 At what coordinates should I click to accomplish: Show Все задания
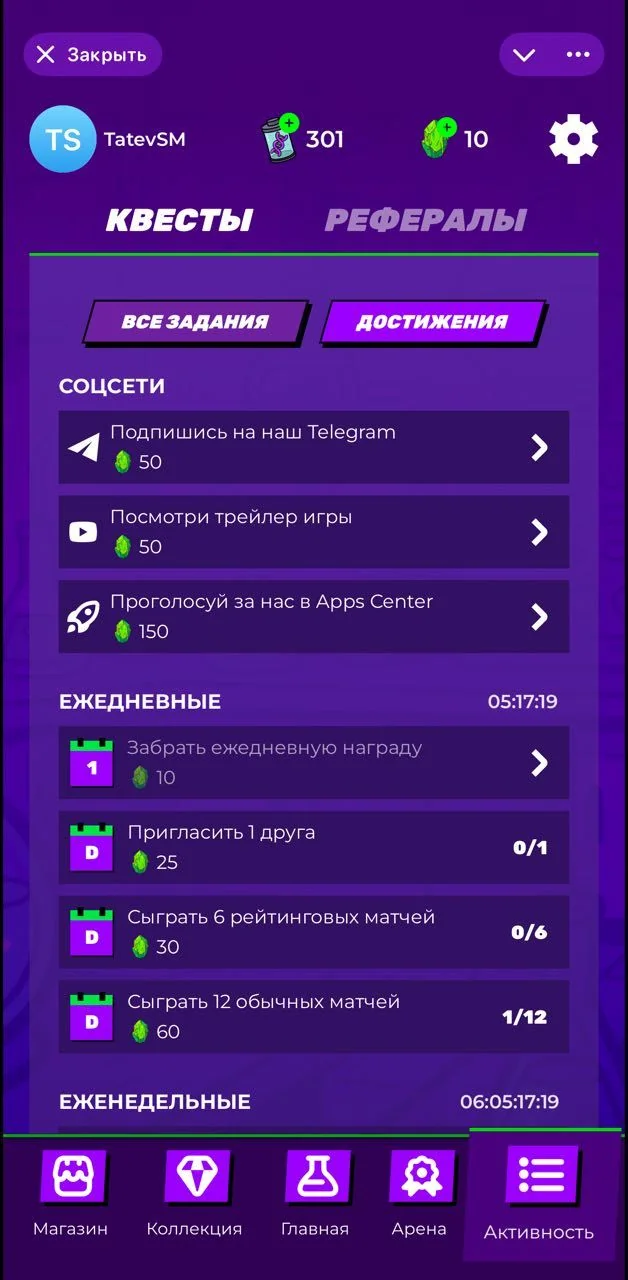click(x=195, y=322)
